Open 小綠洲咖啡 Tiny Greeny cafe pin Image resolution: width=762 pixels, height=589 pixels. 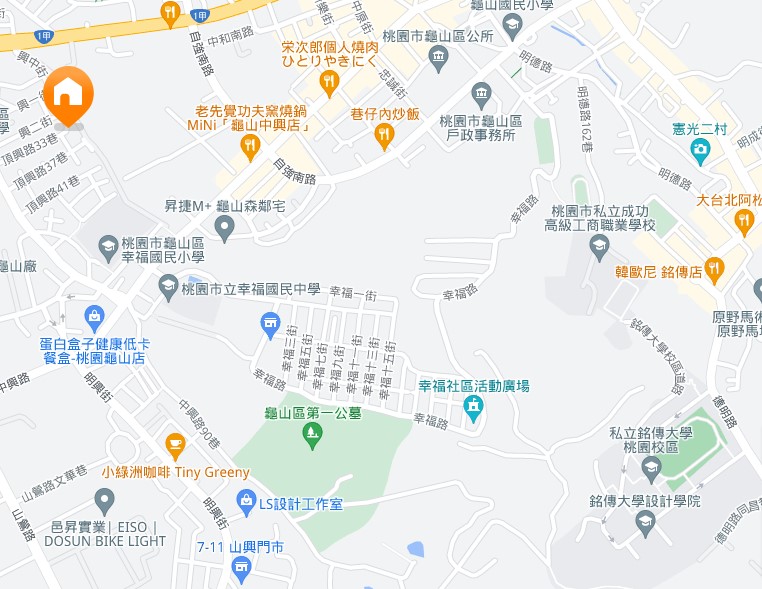(175, 444)
